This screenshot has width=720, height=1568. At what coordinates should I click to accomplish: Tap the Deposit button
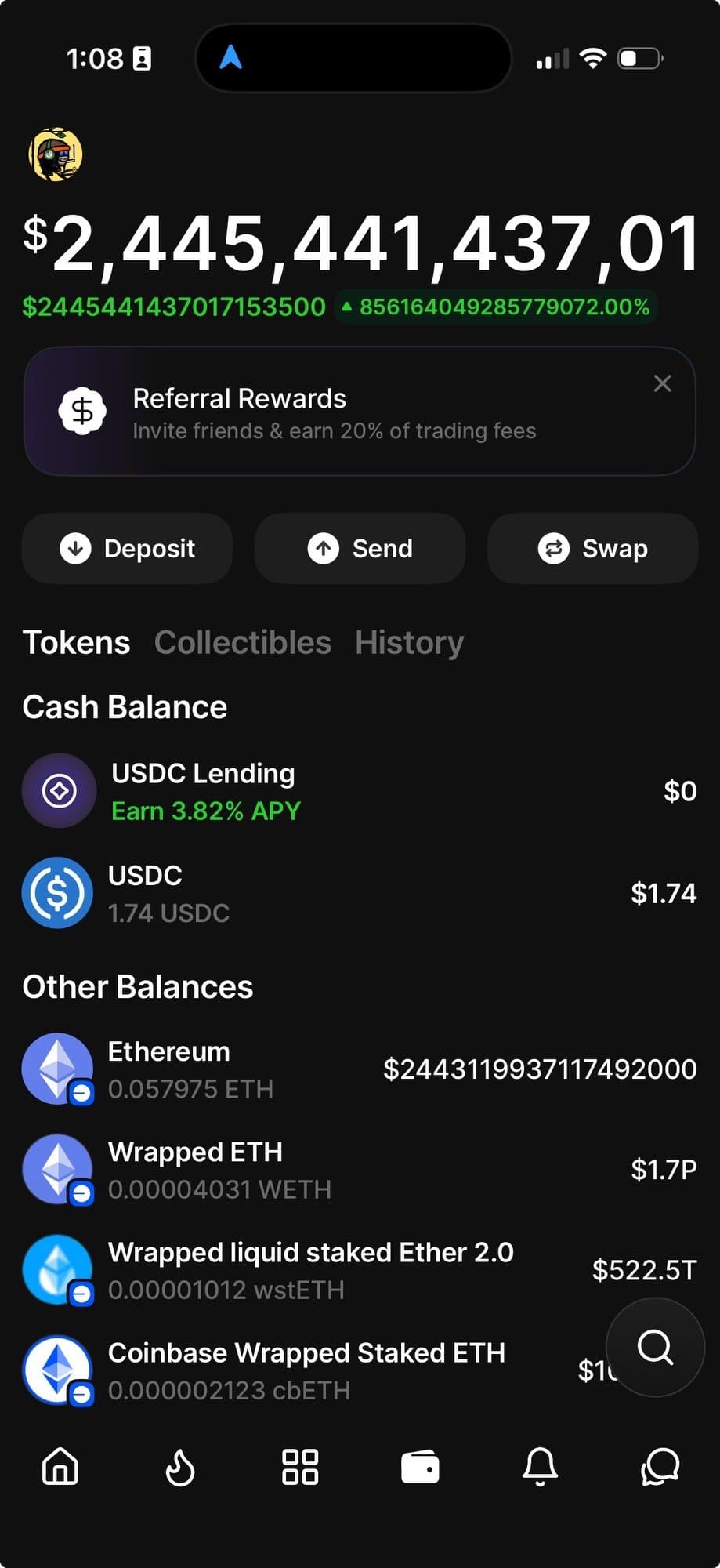[128, 549]
